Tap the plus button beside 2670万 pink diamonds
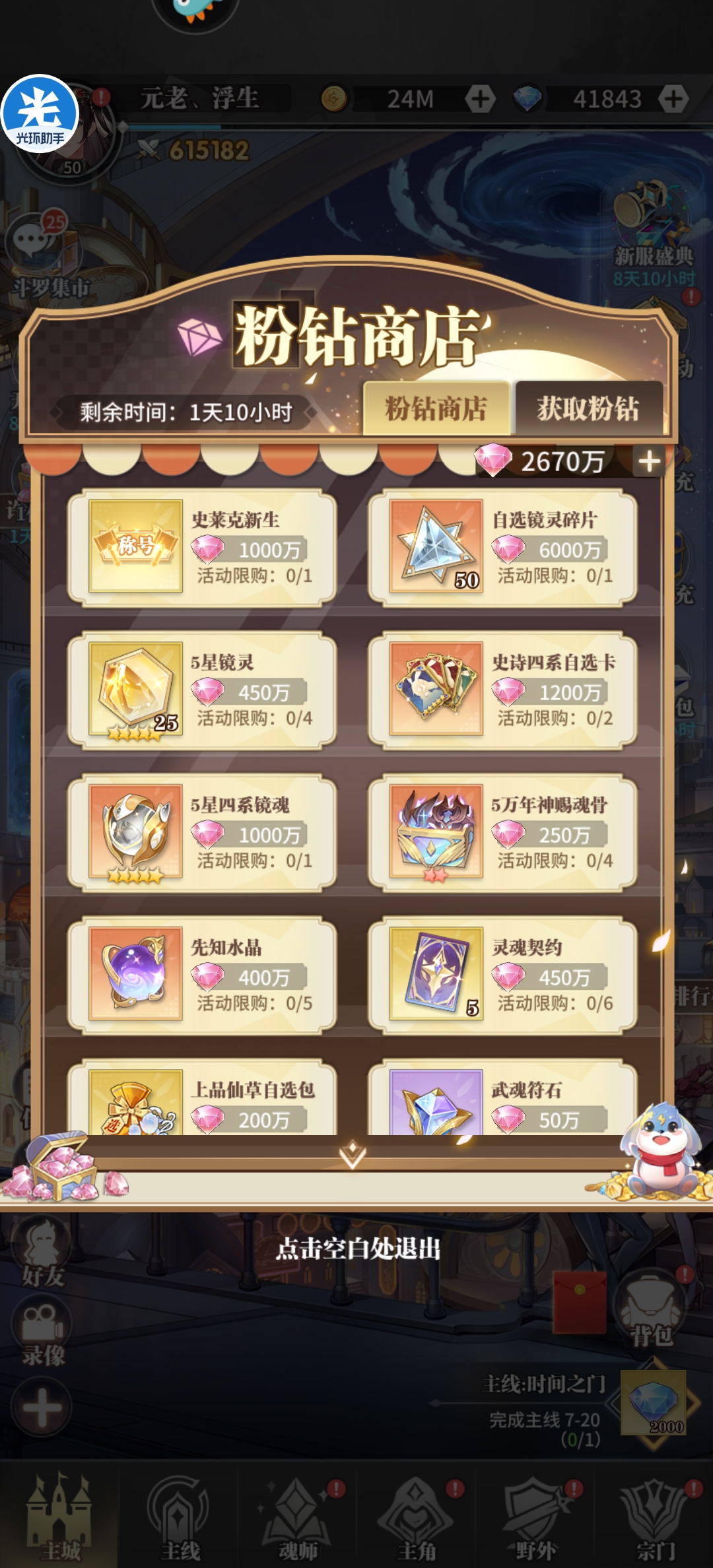The height and width of the screenshot is (1568, 713). pyautogui.click(x=649, y=461)
